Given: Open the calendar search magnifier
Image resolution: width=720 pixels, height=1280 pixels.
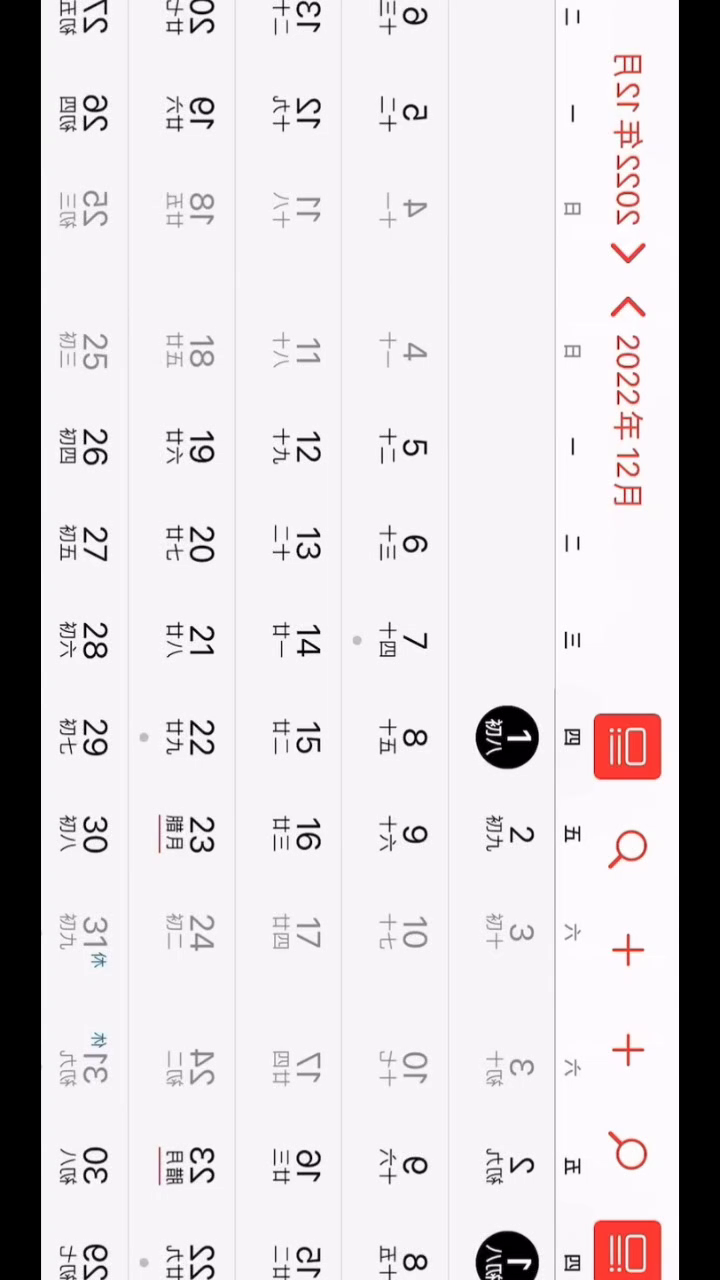Looking at the screenshot, I should pyautogui.click(x=628, y=849).
